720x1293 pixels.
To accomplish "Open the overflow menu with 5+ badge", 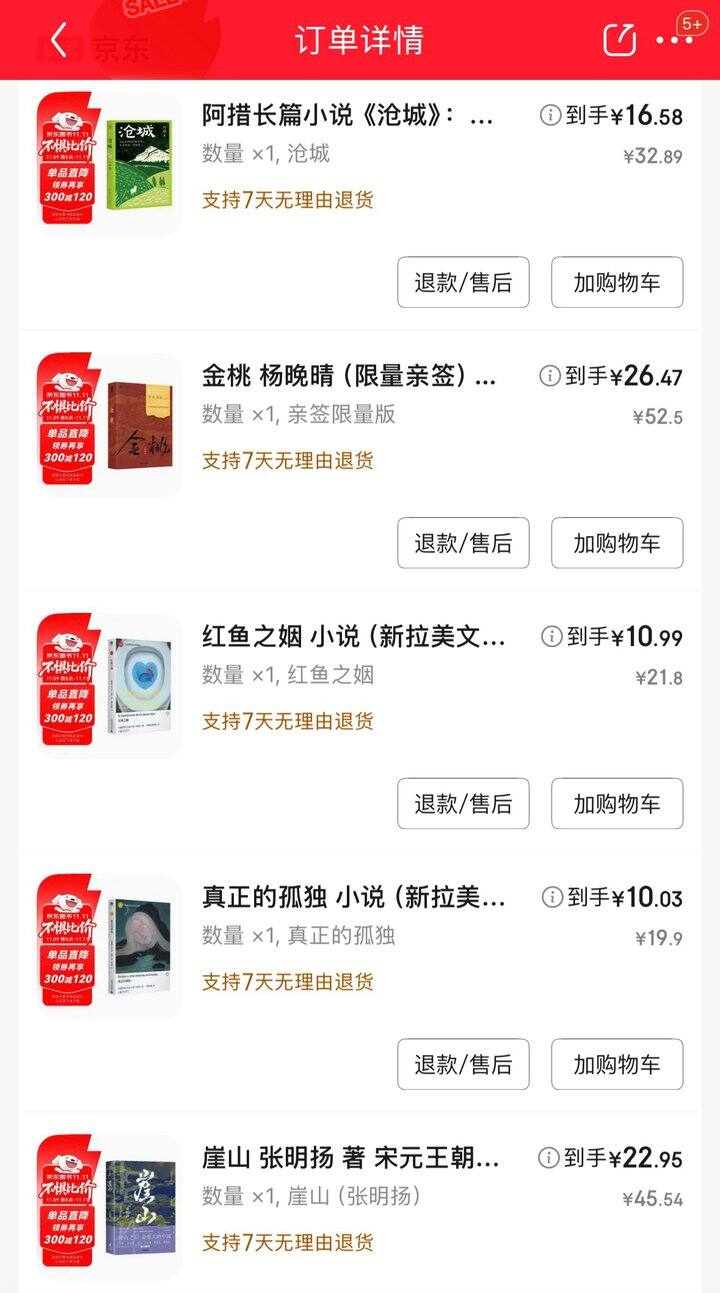I will [x=674, y=40].
